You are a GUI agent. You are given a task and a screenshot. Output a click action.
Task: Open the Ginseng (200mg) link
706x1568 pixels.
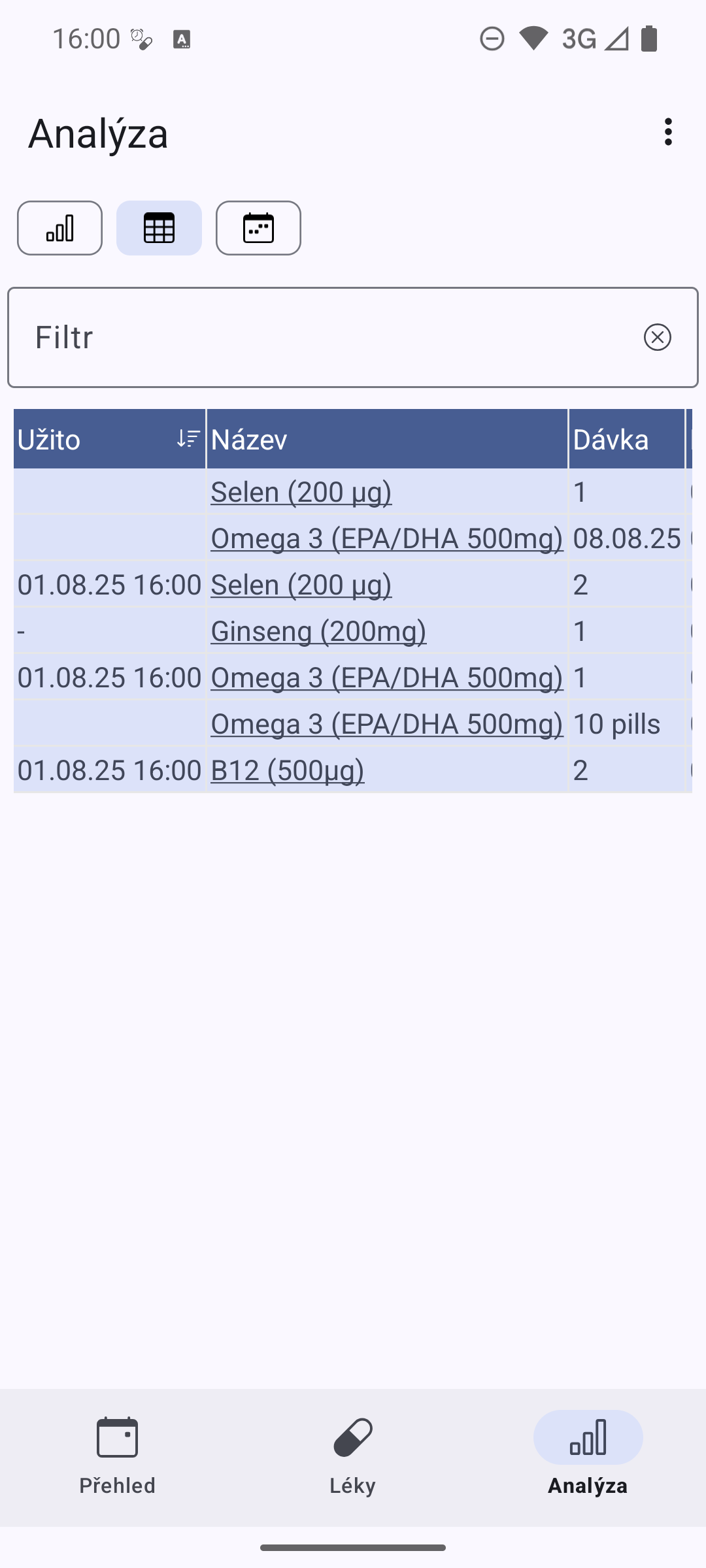click(x=318, y=631)
